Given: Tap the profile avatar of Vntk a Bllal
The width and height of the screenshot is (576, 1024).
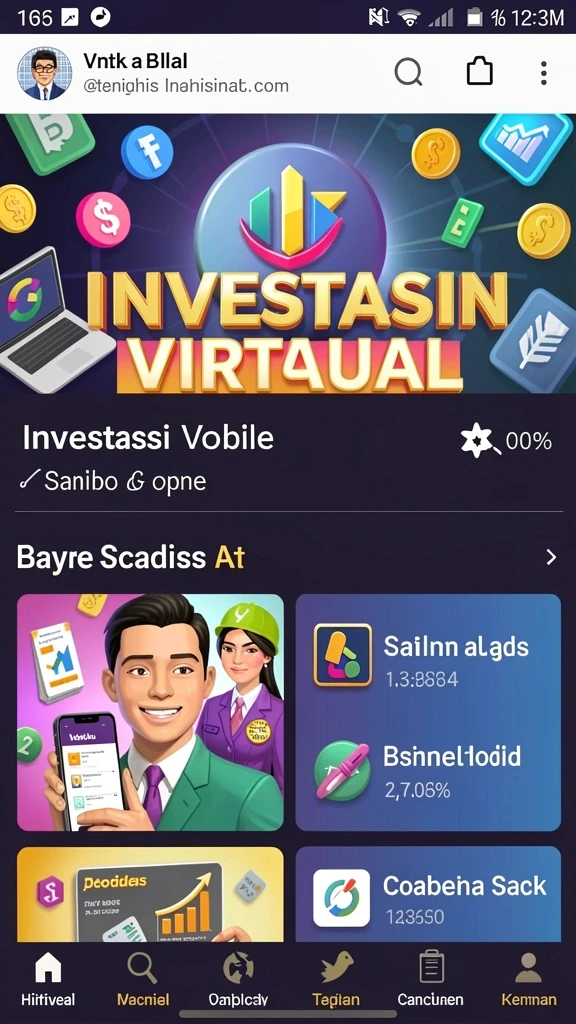Looking at the screenshot, I should 44,73.
